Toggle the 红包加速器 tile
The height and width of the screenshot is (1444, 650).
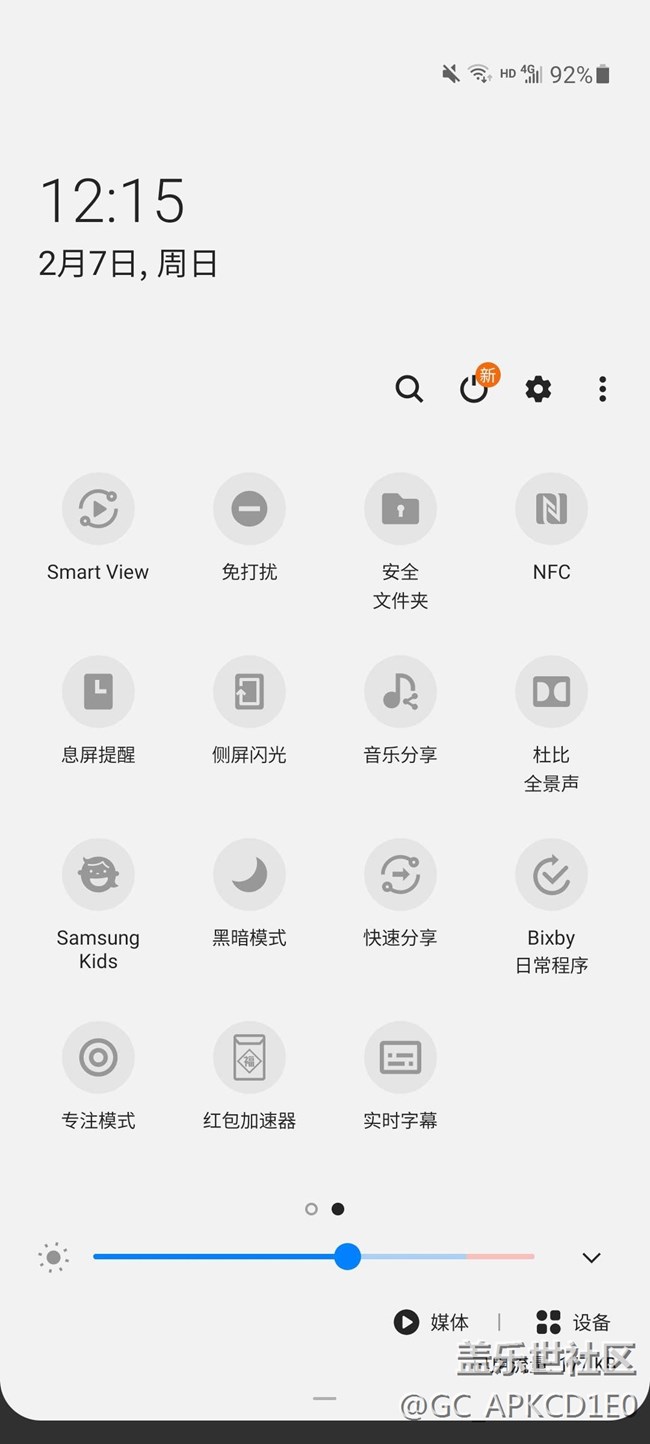pos(249,1057)
